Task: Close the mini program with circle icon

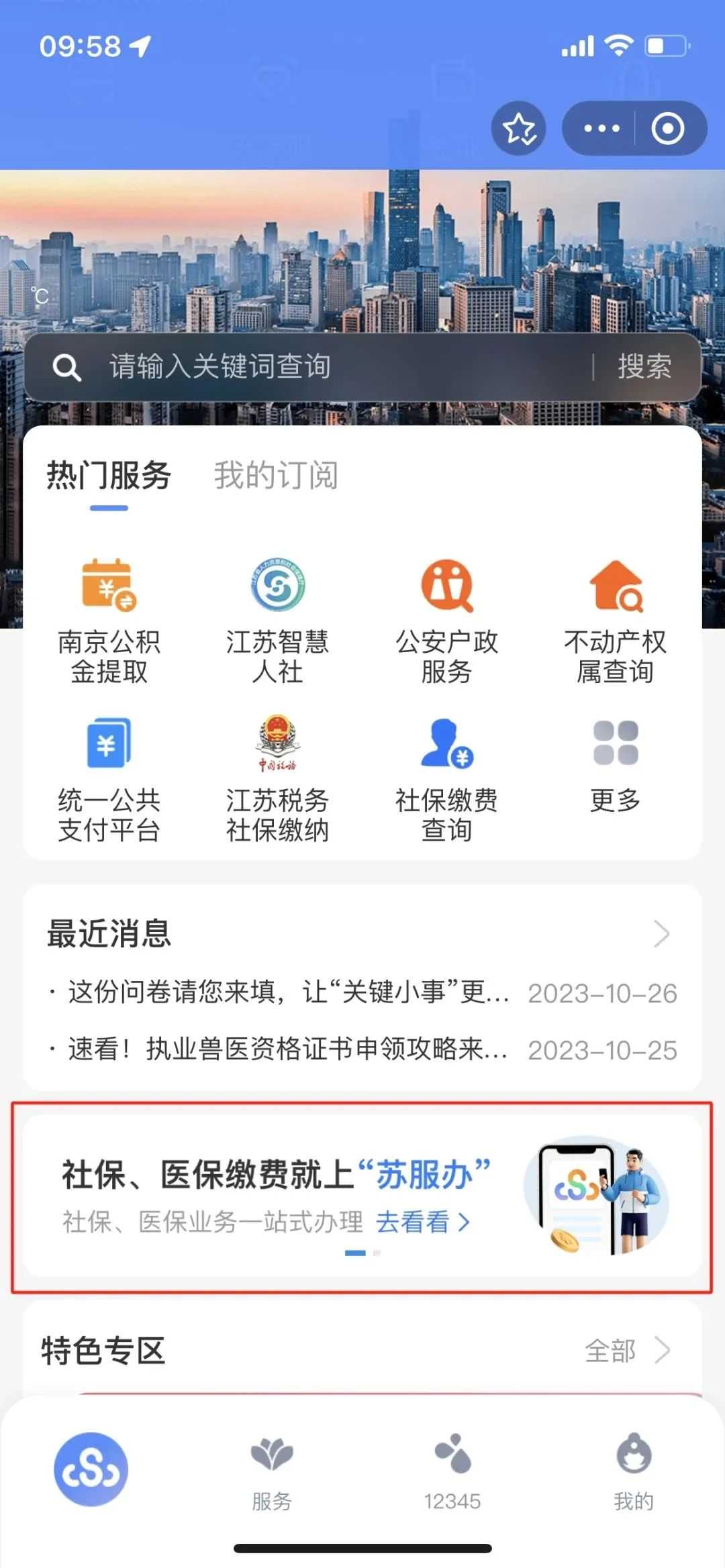Action: click(x=667, y=128)
